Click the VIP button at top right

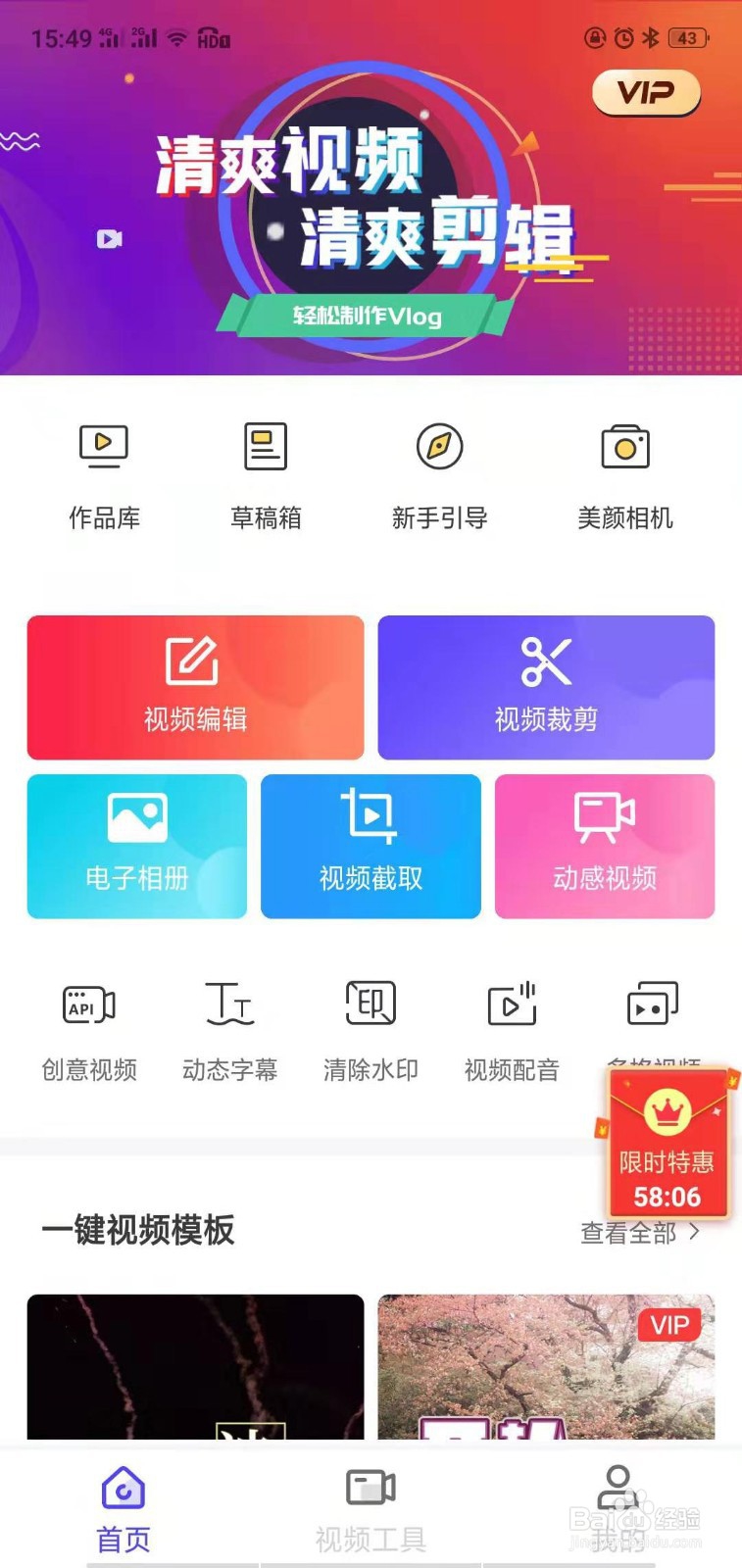[647, 91]
